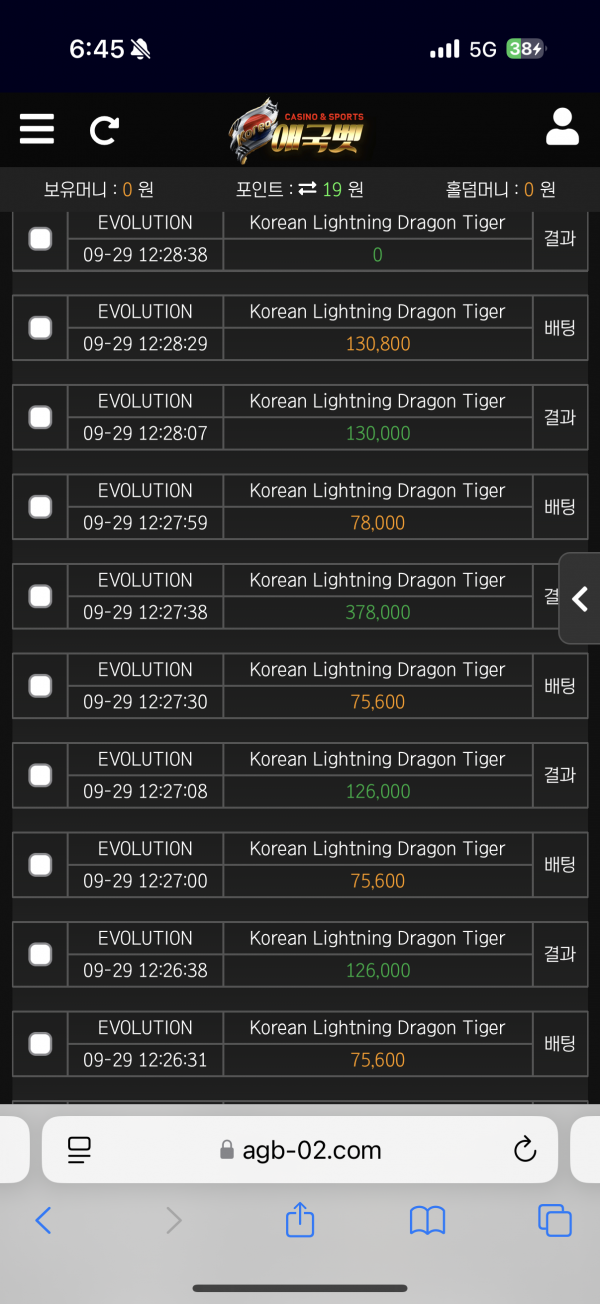
Task: Reload the page from the Safari address bar
Action: tap(525, 1150)
